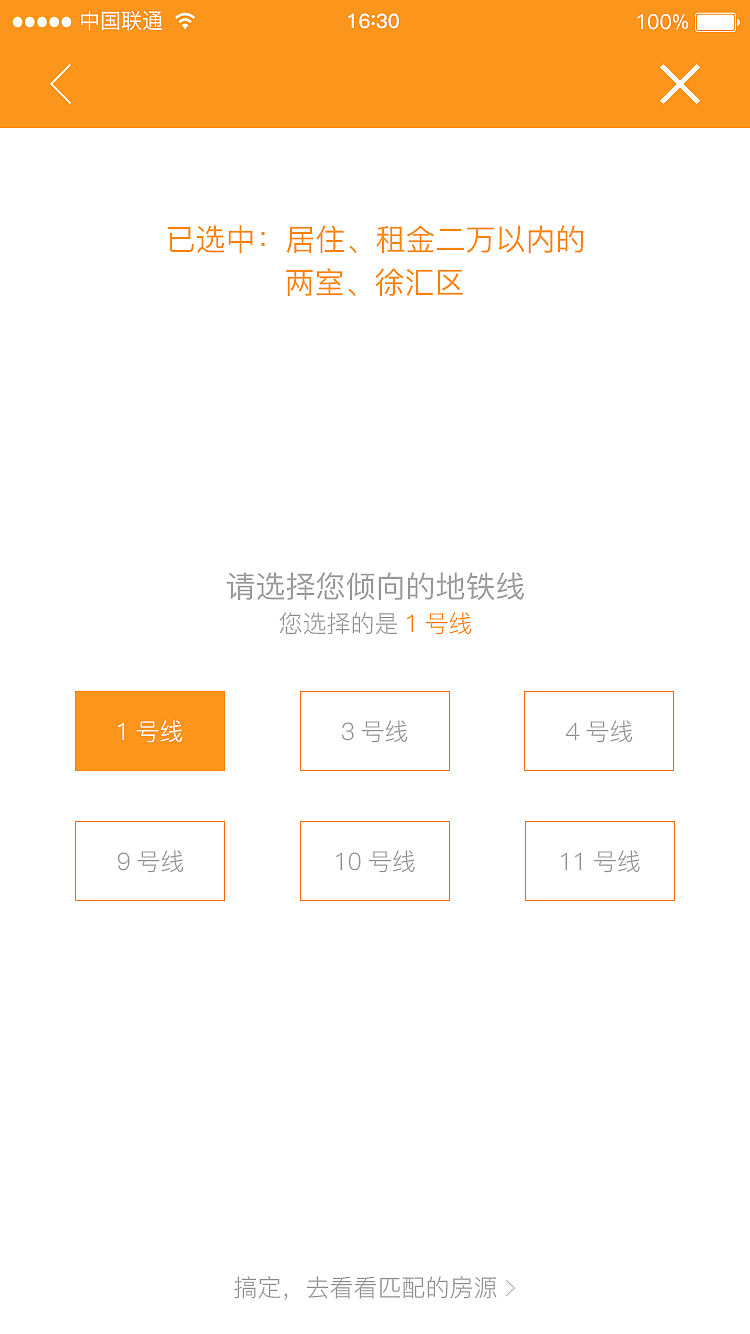Choose the 4号线 subway line
Image resolution: width=750 pixels, height=1334 pixels.
tap(599, 731)
